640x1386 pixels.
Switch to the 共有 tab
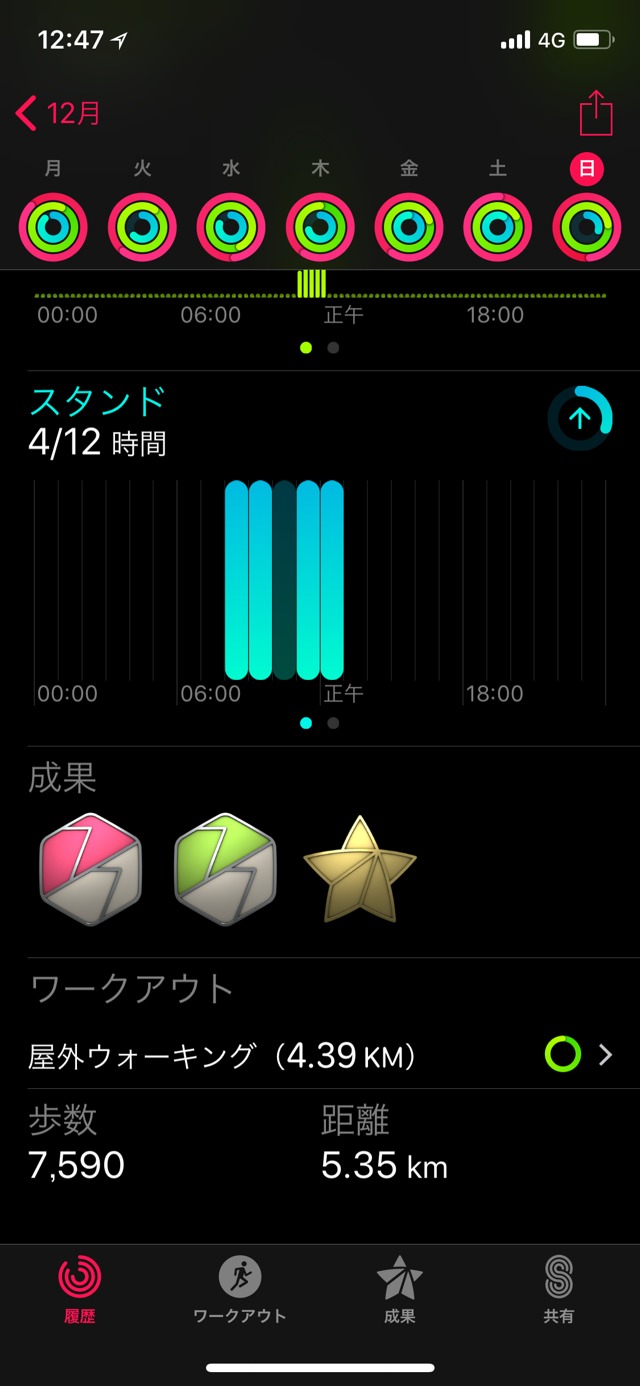click(x=559, y=1289)
